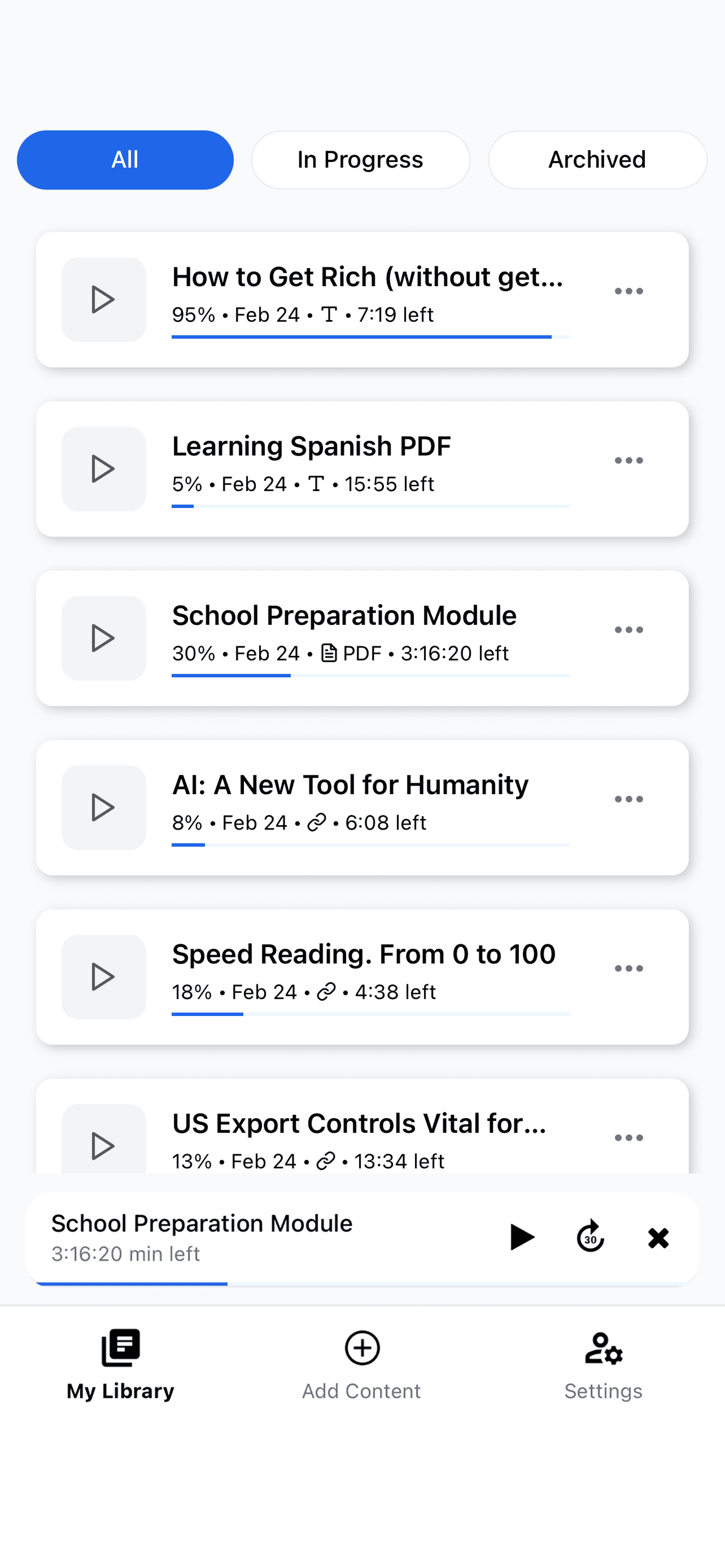Viewport: 725px width, 1568px height.
Task: Select the All filter pill
Action: tap(125, 160)
